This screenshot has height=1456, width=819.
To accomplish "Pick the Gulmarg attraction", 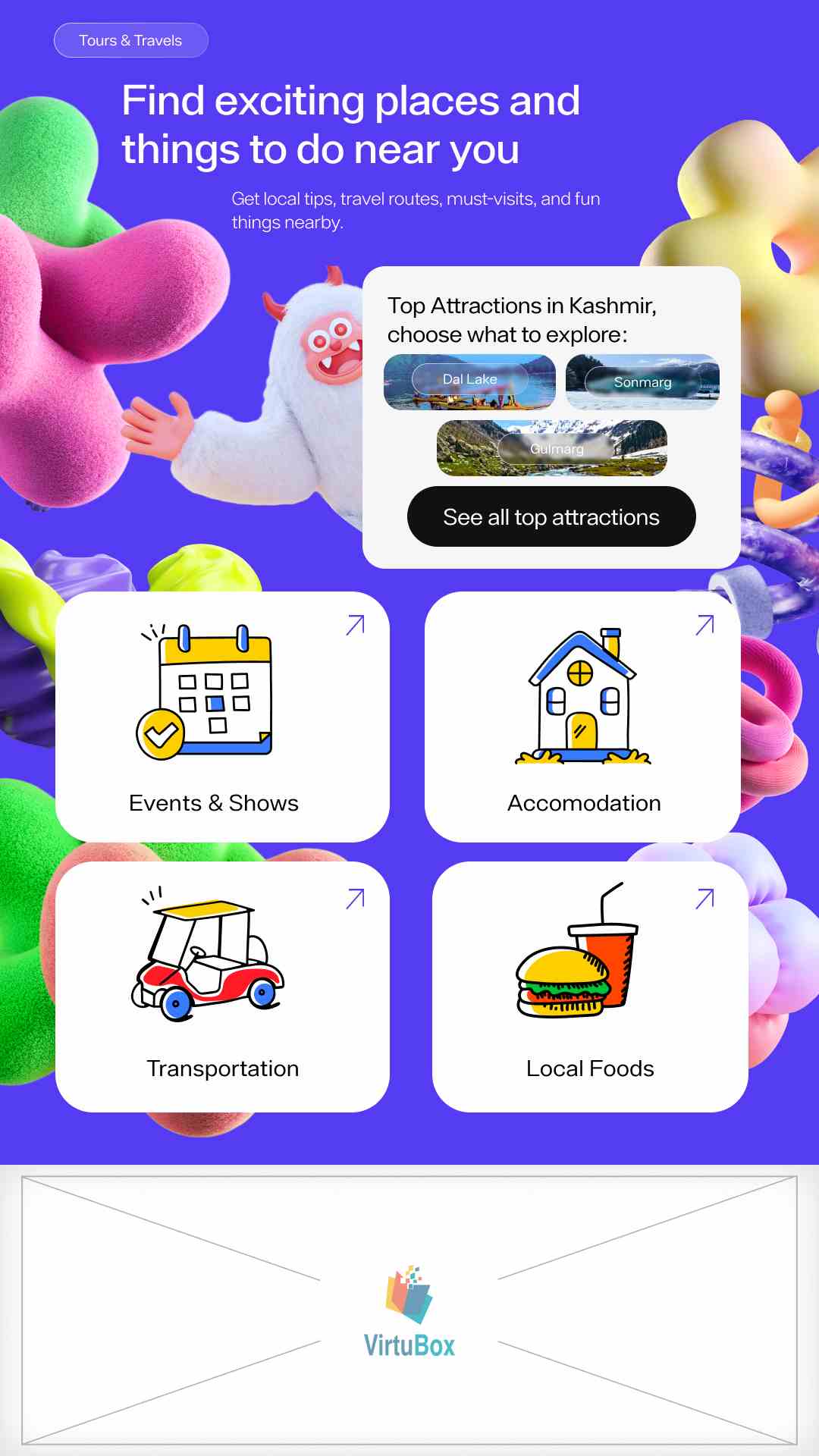I will click(x=552, y=448).
